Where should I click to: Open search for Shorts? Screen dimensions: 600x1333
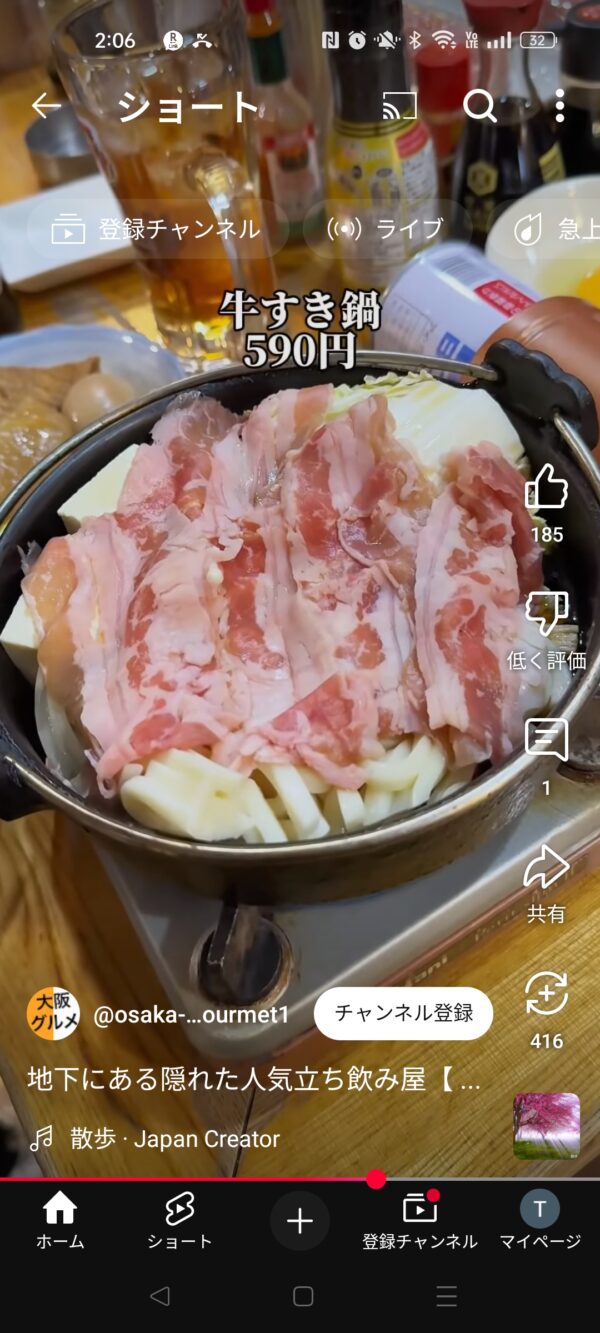pos(479,105)
